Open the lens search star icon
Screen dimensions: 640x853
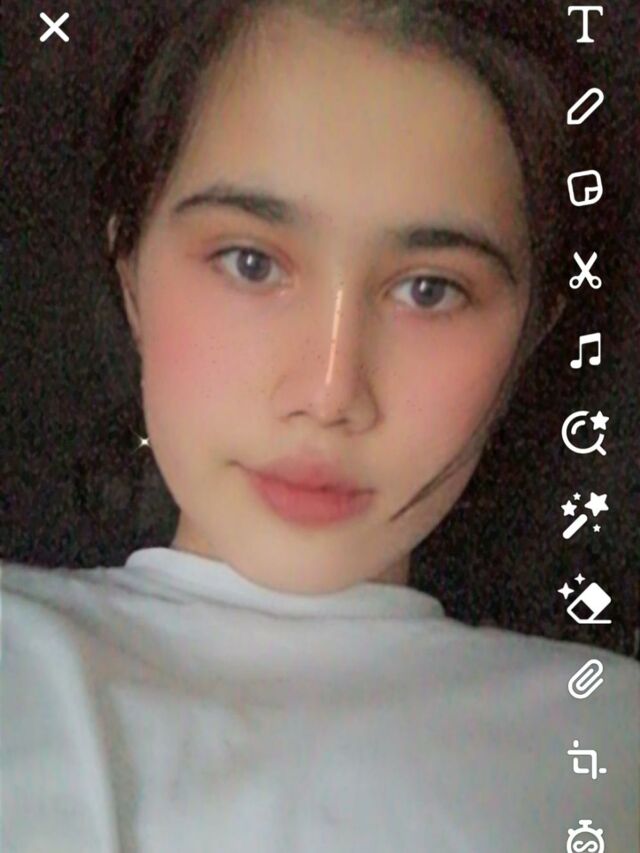[585, 433]
